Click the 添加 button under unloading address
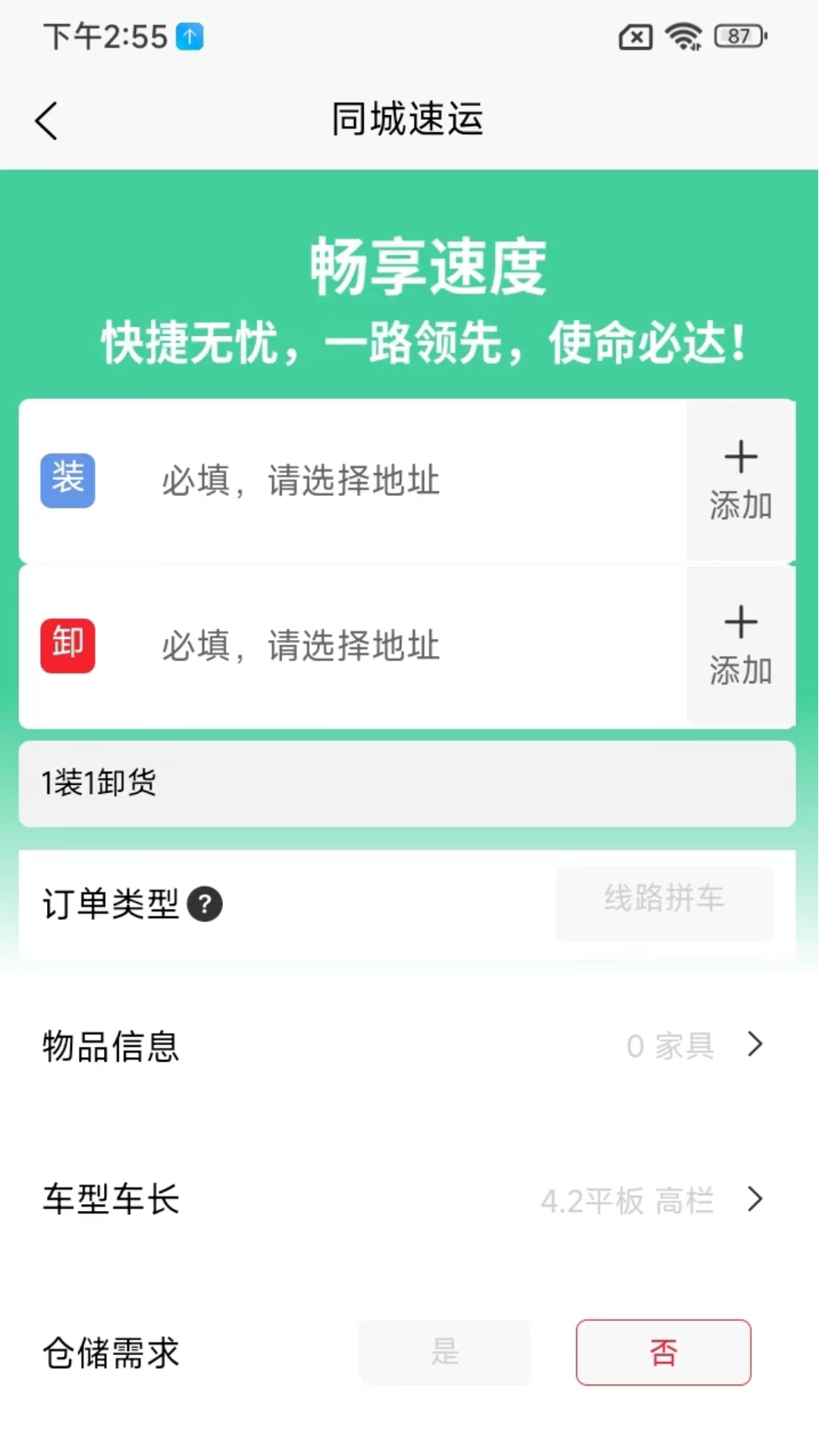This screenshot has height=1456, width=819. (x=740, y=670)
